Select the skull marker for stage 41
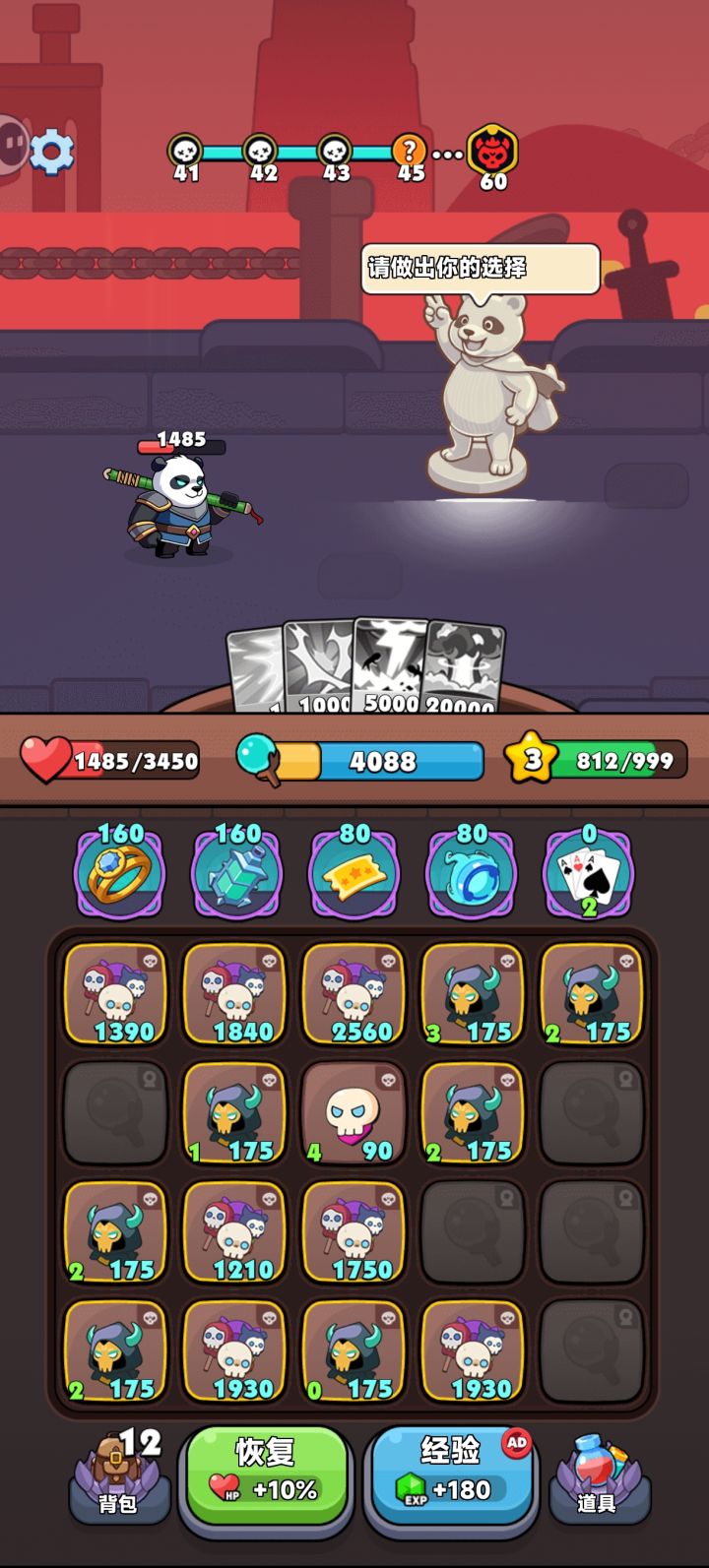 point(183,150)
